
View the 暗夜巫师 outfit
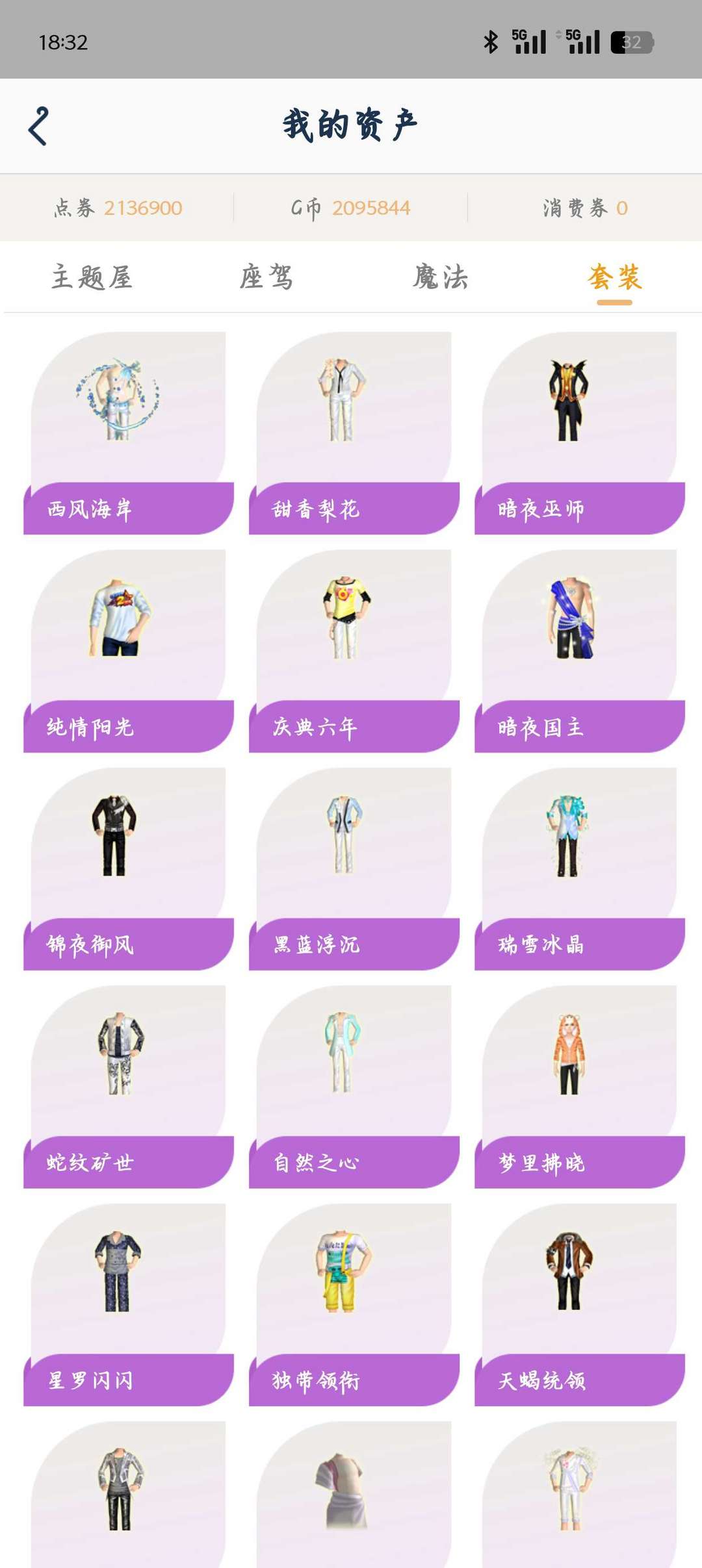click(579, 432)
